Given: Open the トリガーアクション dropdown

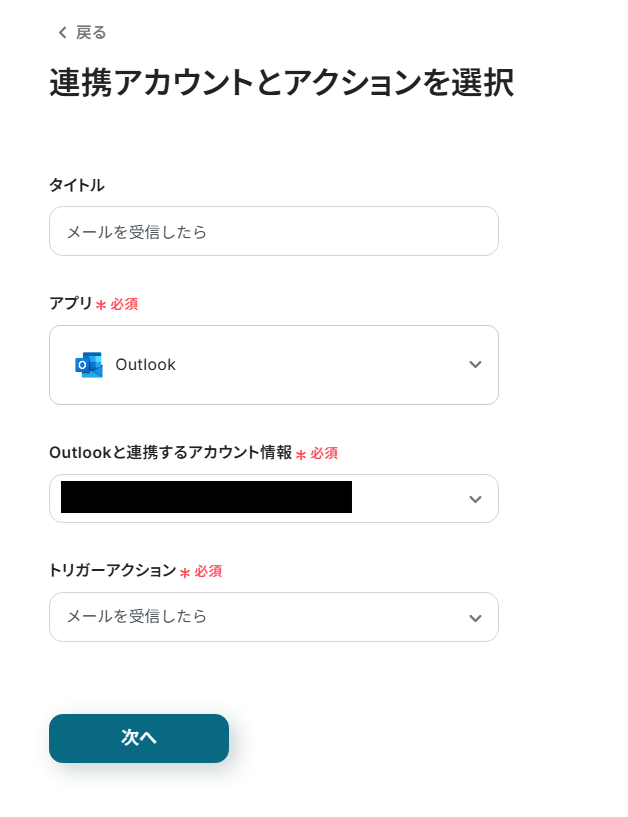Looking at the screenshot, I should (x=273, y=617).
